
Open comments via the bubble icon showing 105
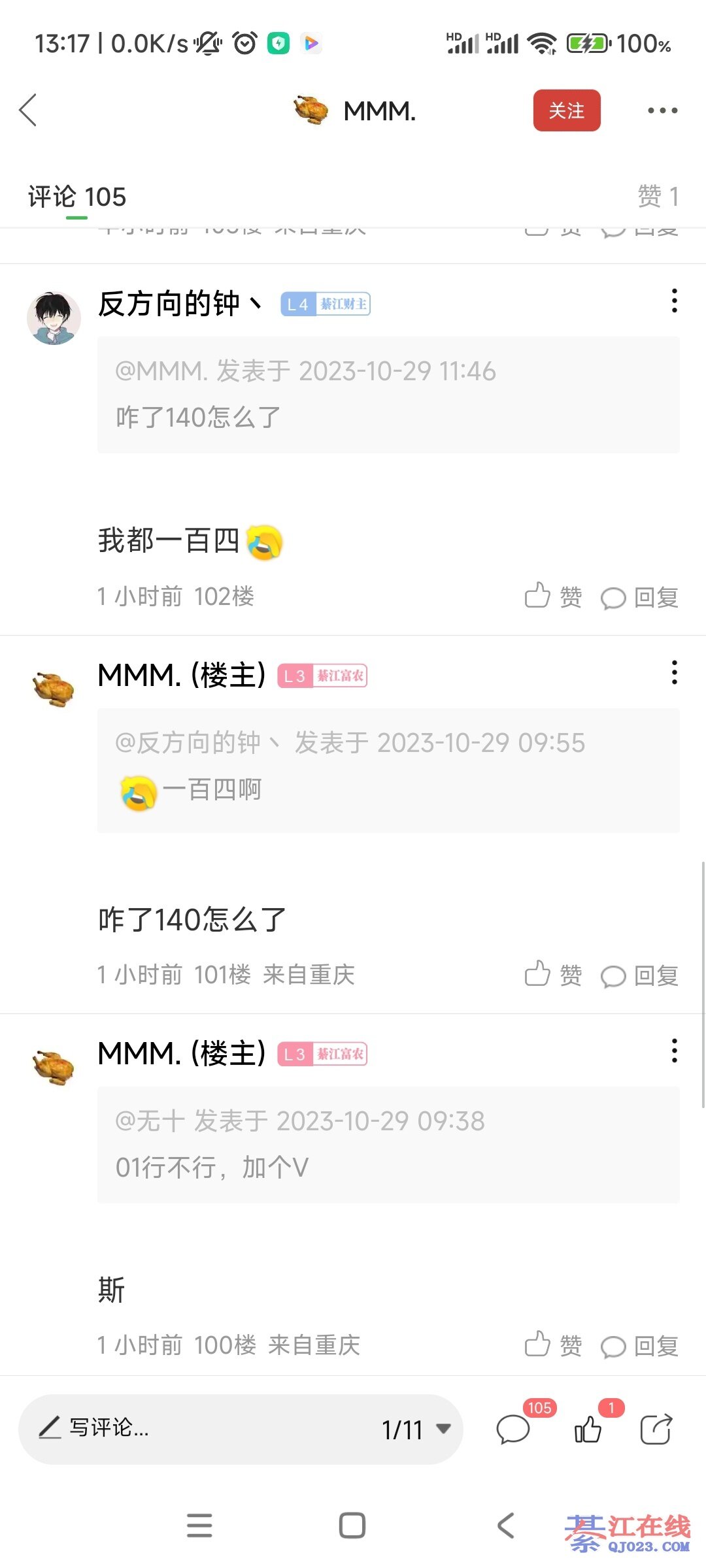514,1429
